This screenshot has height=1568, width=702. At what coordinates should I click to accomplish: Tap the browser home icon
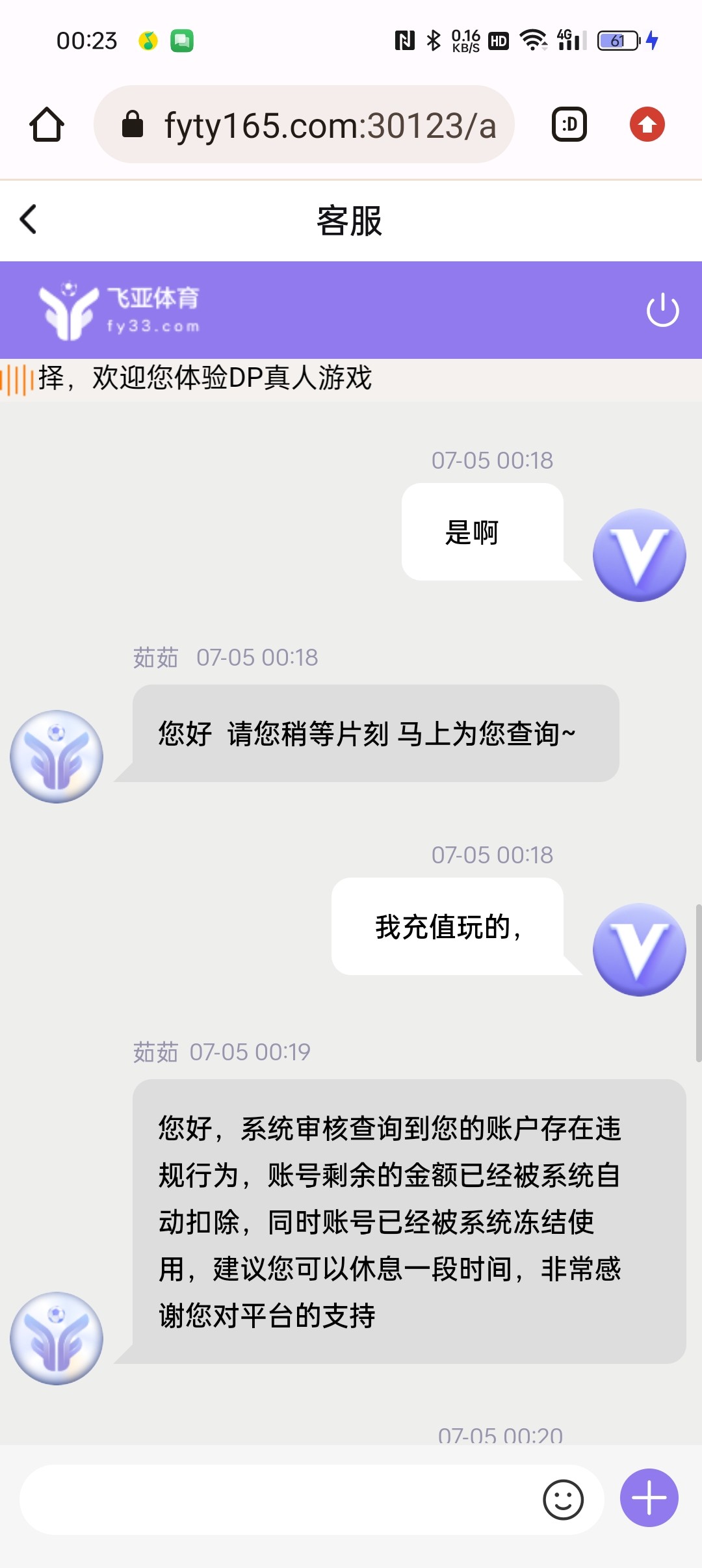(x=45, y=125)
